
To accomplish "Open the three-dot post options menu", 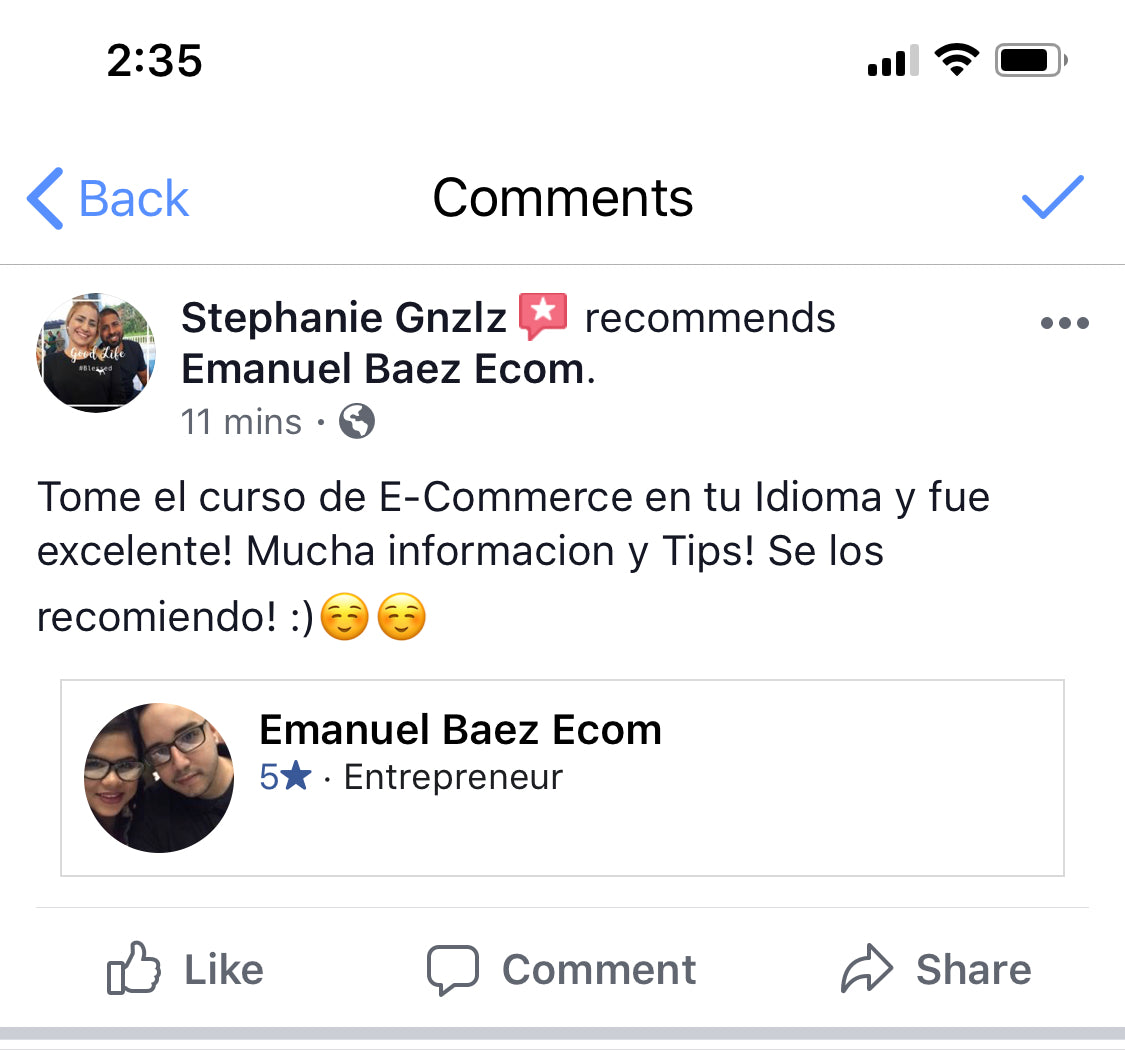I will pyautogui.click(x=1064, y=323).
